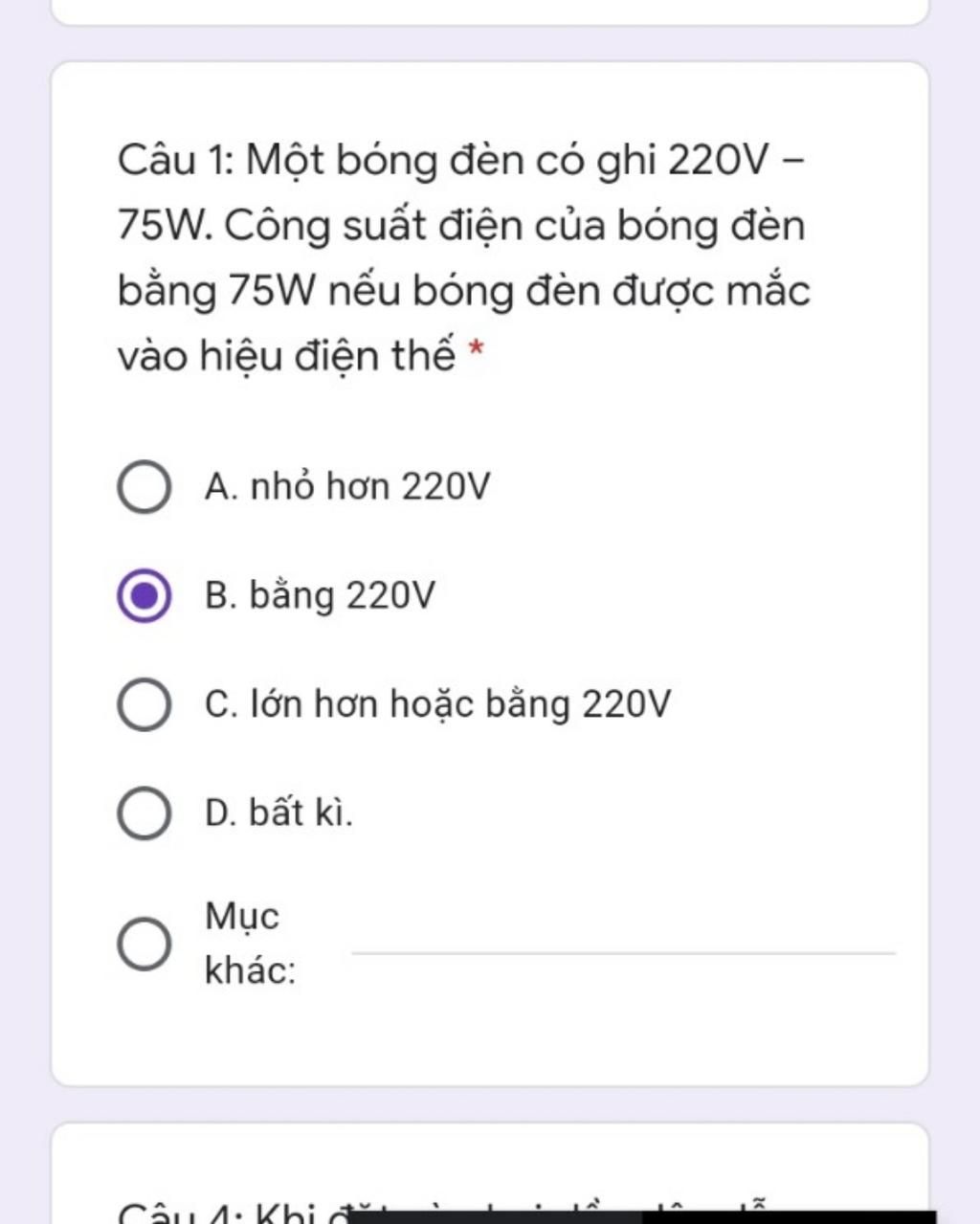Choose the Mục khác radio option
980x1224 pixels.
click(x=145, y=944)
